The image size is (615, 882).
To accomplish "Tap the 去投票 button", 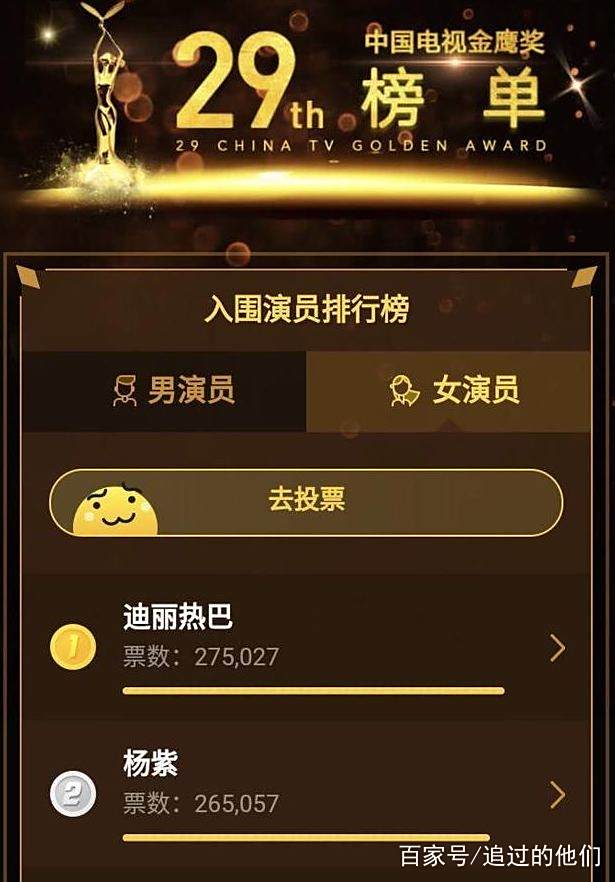I will tap(306, 501).
